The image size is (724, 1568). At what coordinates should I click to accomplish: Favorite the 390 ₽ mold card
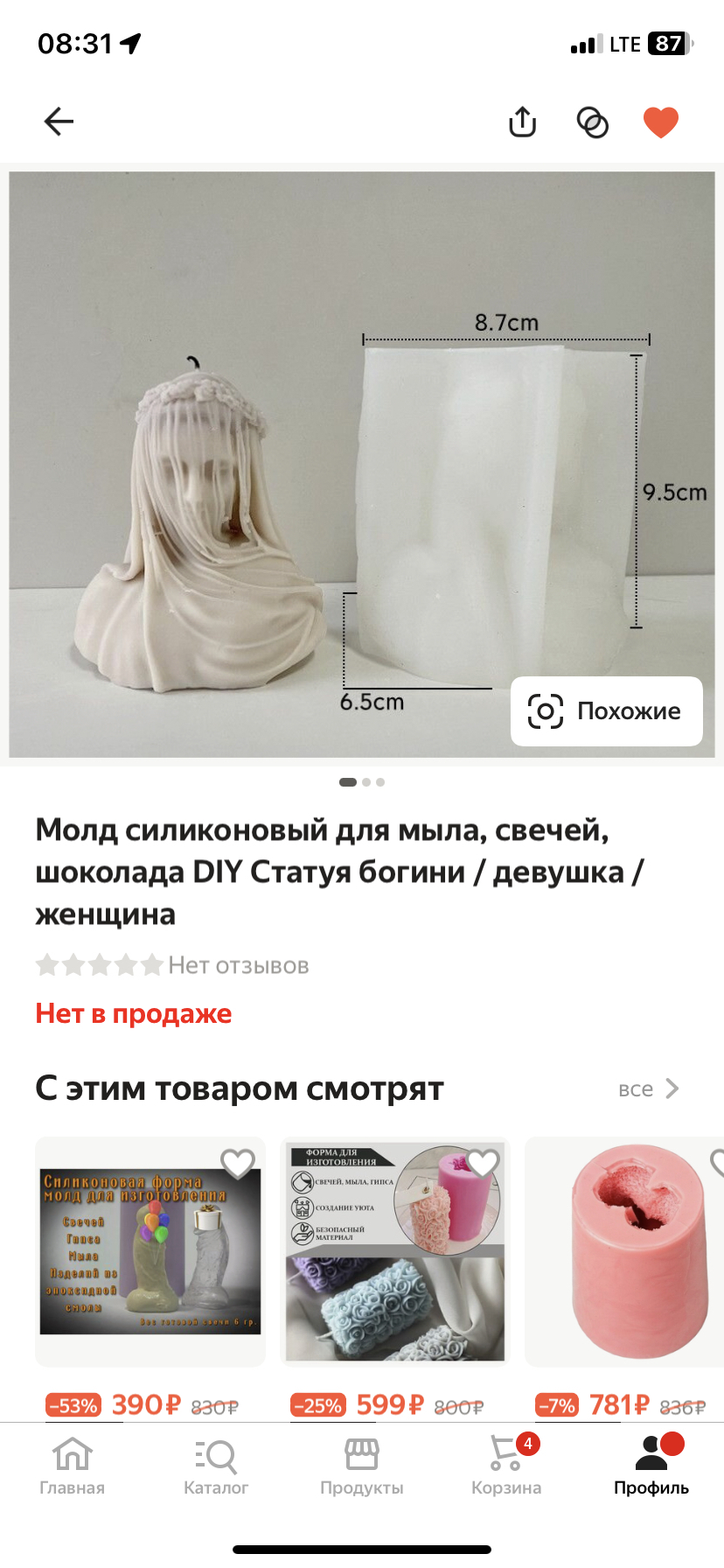point(238,1164)
